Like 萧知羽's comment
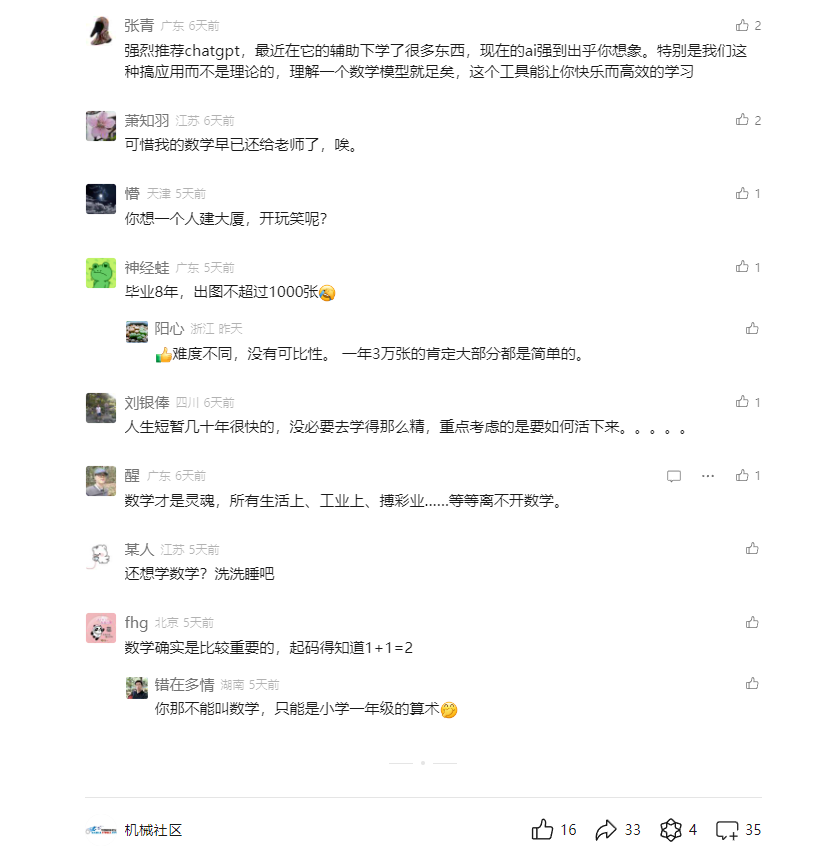 [x=742, y=120]
